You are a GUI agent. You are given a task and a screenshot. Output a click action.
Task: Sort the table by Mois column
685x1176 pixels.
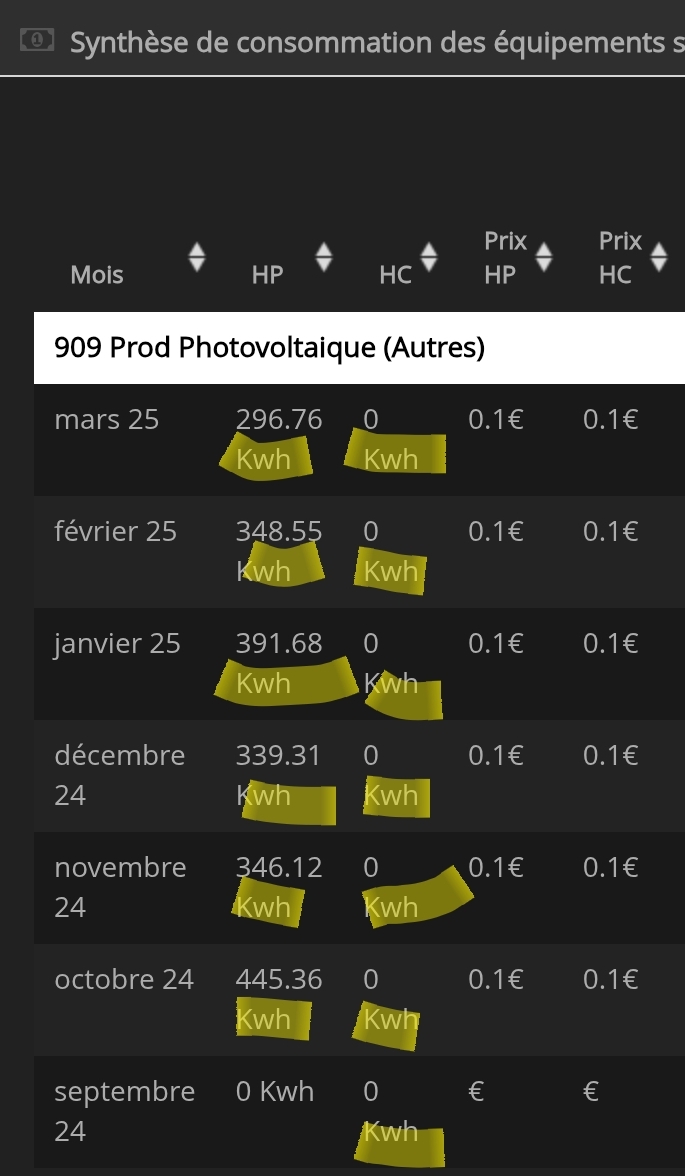coord(197,257)
